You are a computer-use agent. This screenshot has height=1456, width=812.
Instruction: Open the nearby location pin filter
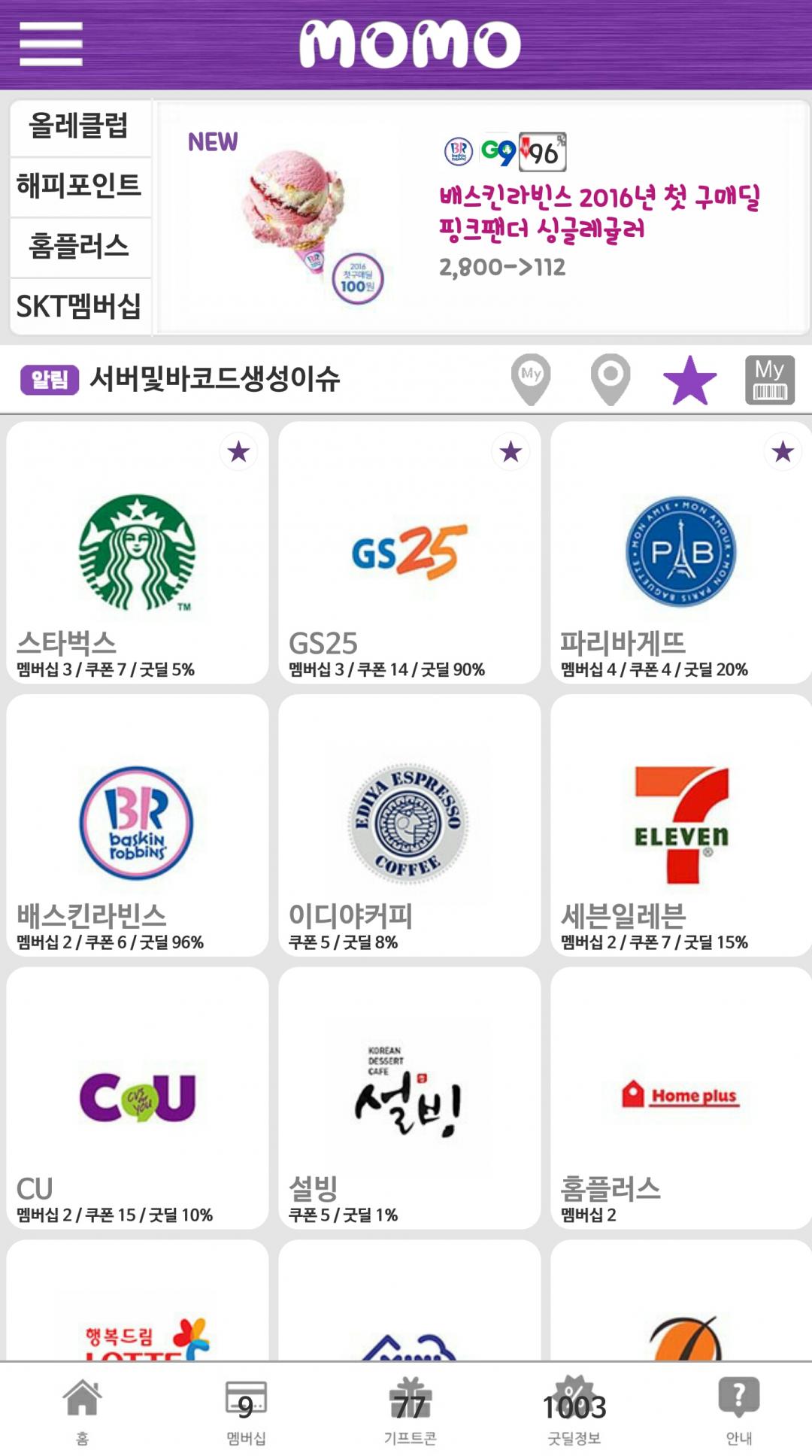tap(611, 378)
